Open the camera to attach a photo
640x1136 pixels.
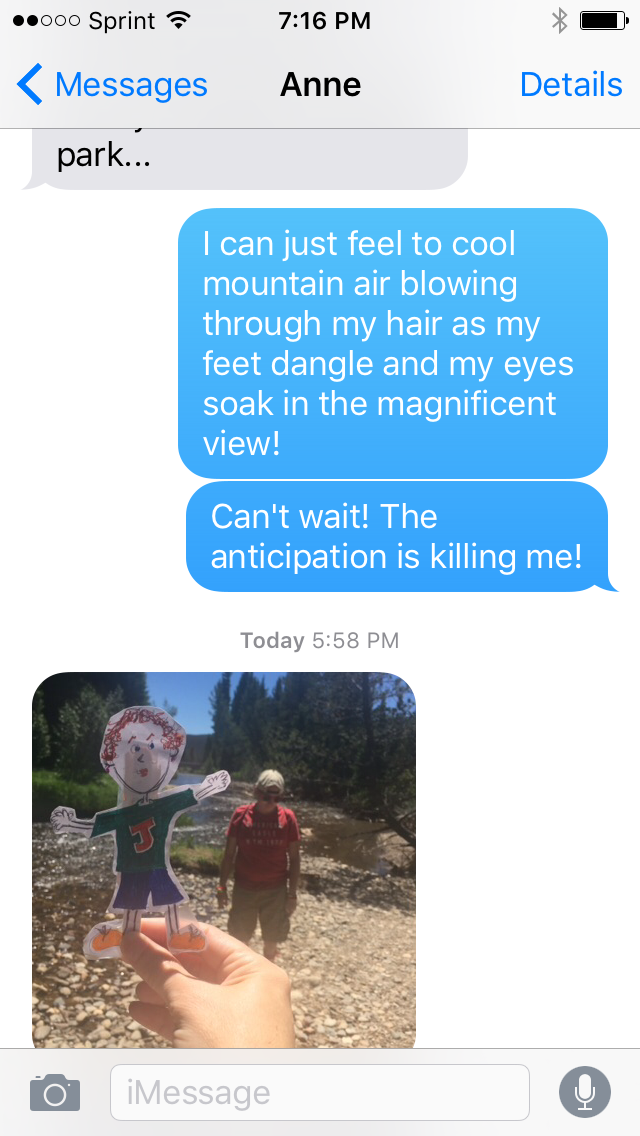pos(54,1092)
